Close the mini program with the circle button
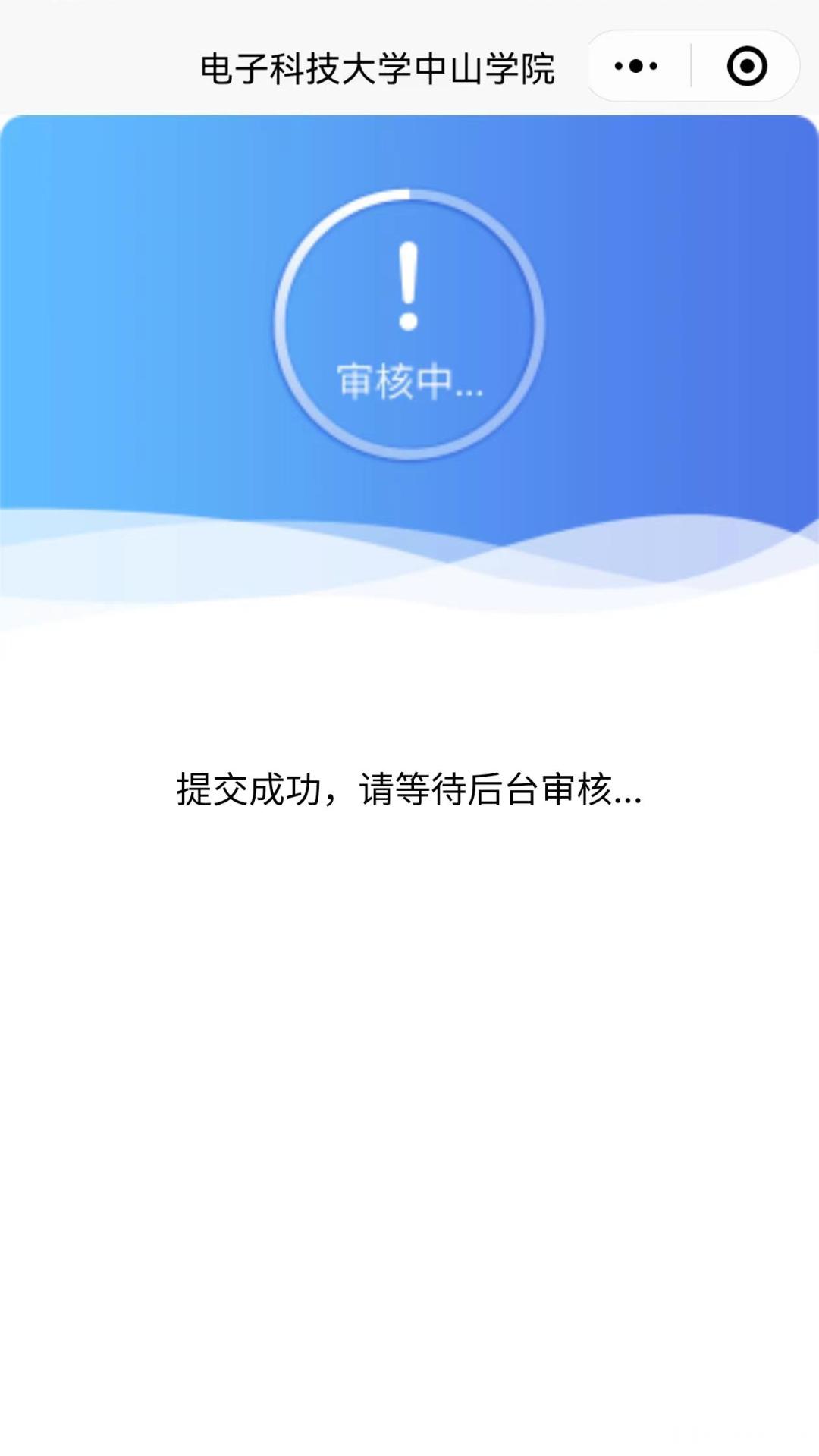This screenshot has width=819, height=1456. tap(747, 67)
